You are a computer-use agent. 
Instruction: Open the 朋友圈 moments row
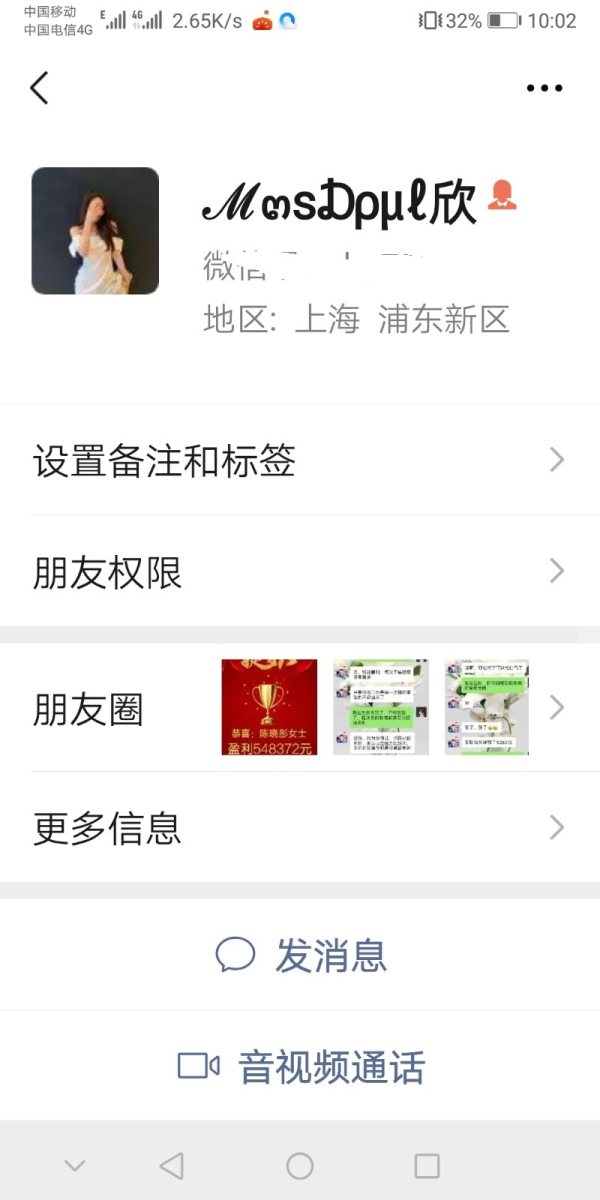point(300,708)
